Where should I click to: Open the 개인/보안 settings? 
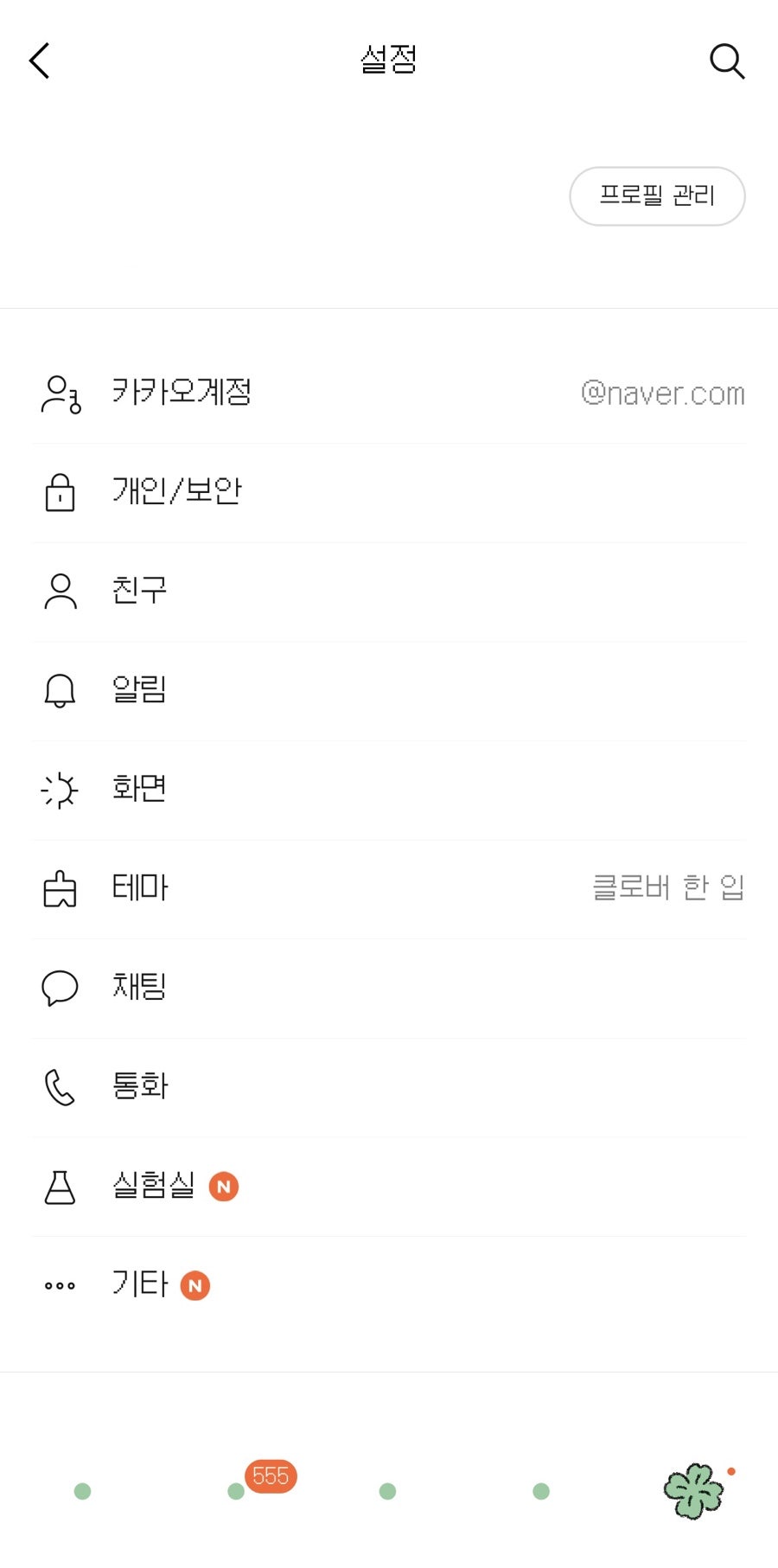pyautogui.click(x=389, y=493)
